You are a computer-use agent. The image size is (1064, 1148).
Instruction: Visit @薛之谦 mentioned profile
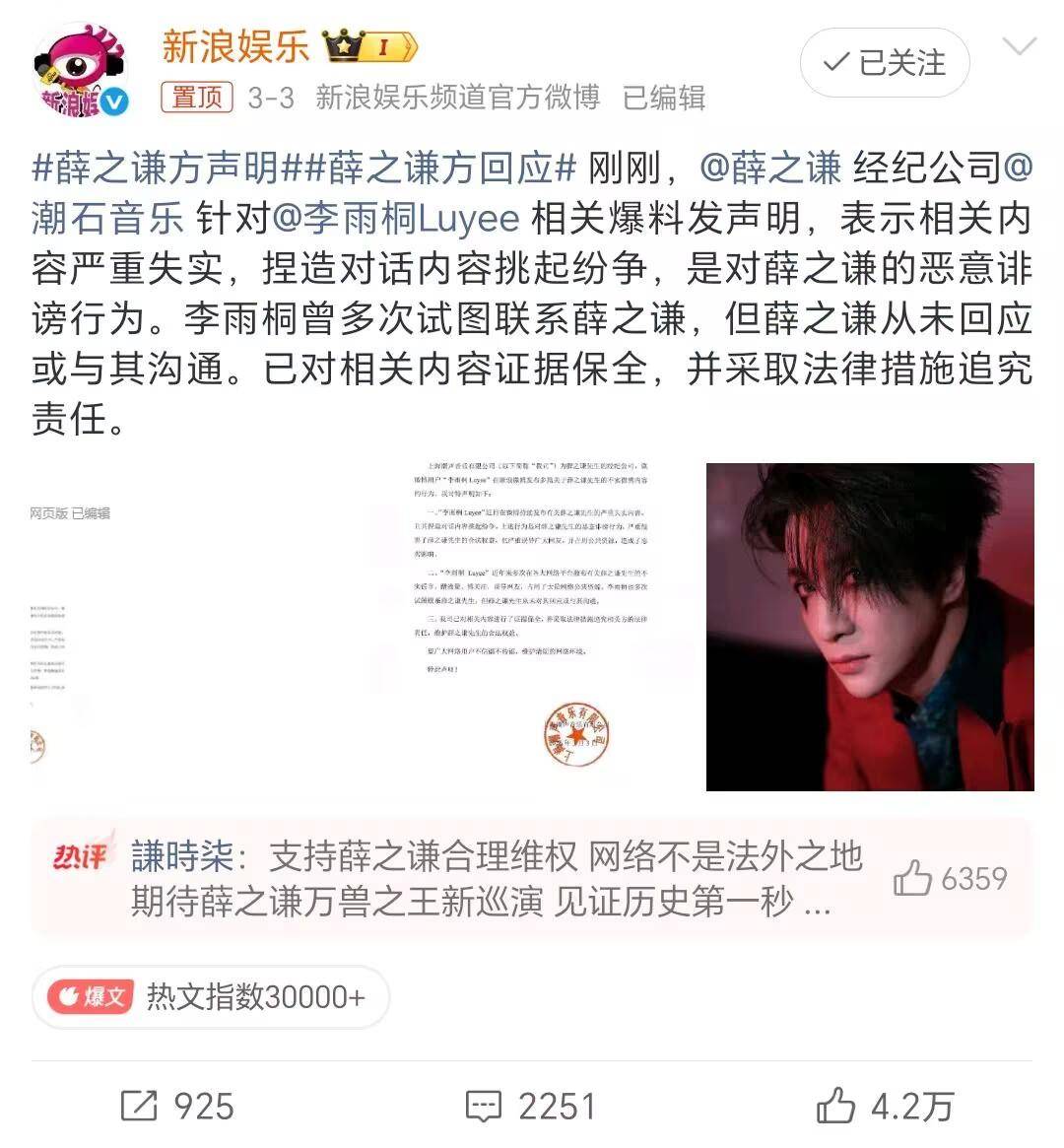tap(769, 169)
